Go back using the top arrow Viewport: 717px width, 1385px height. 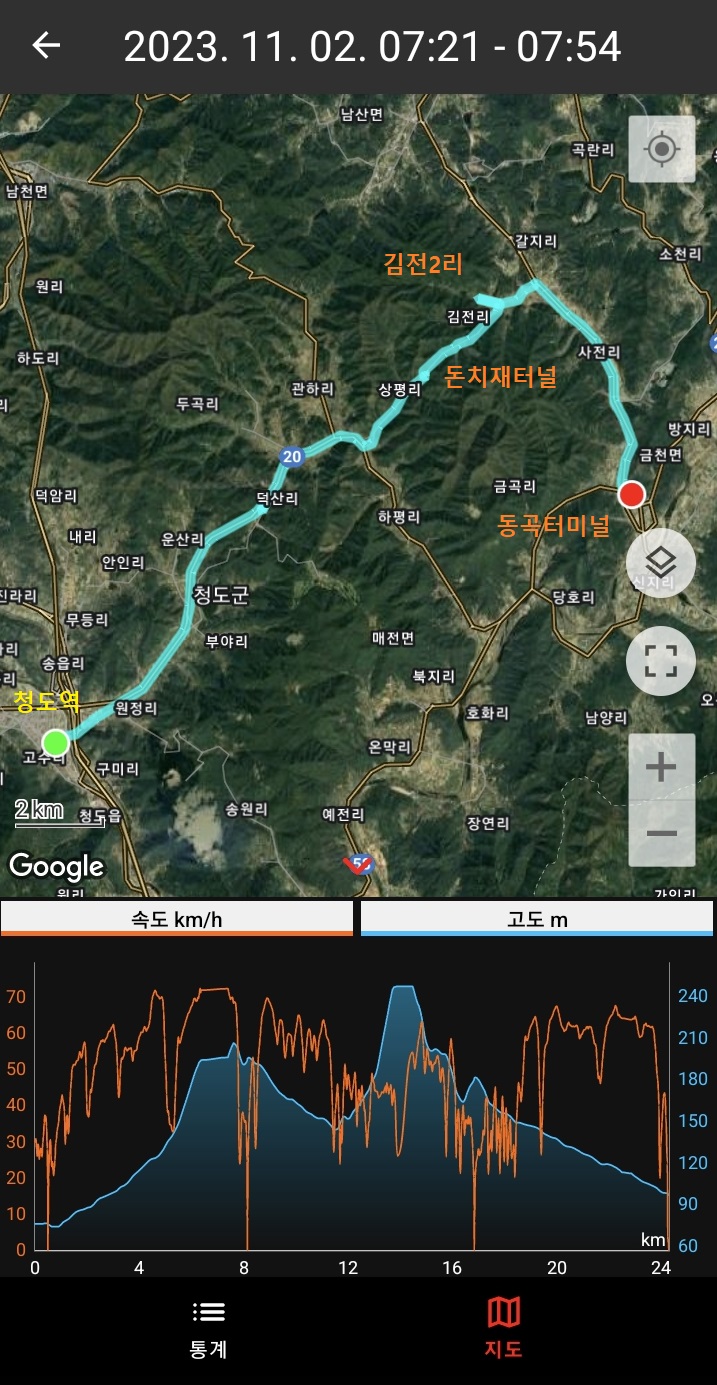click(x=47, y=46)
